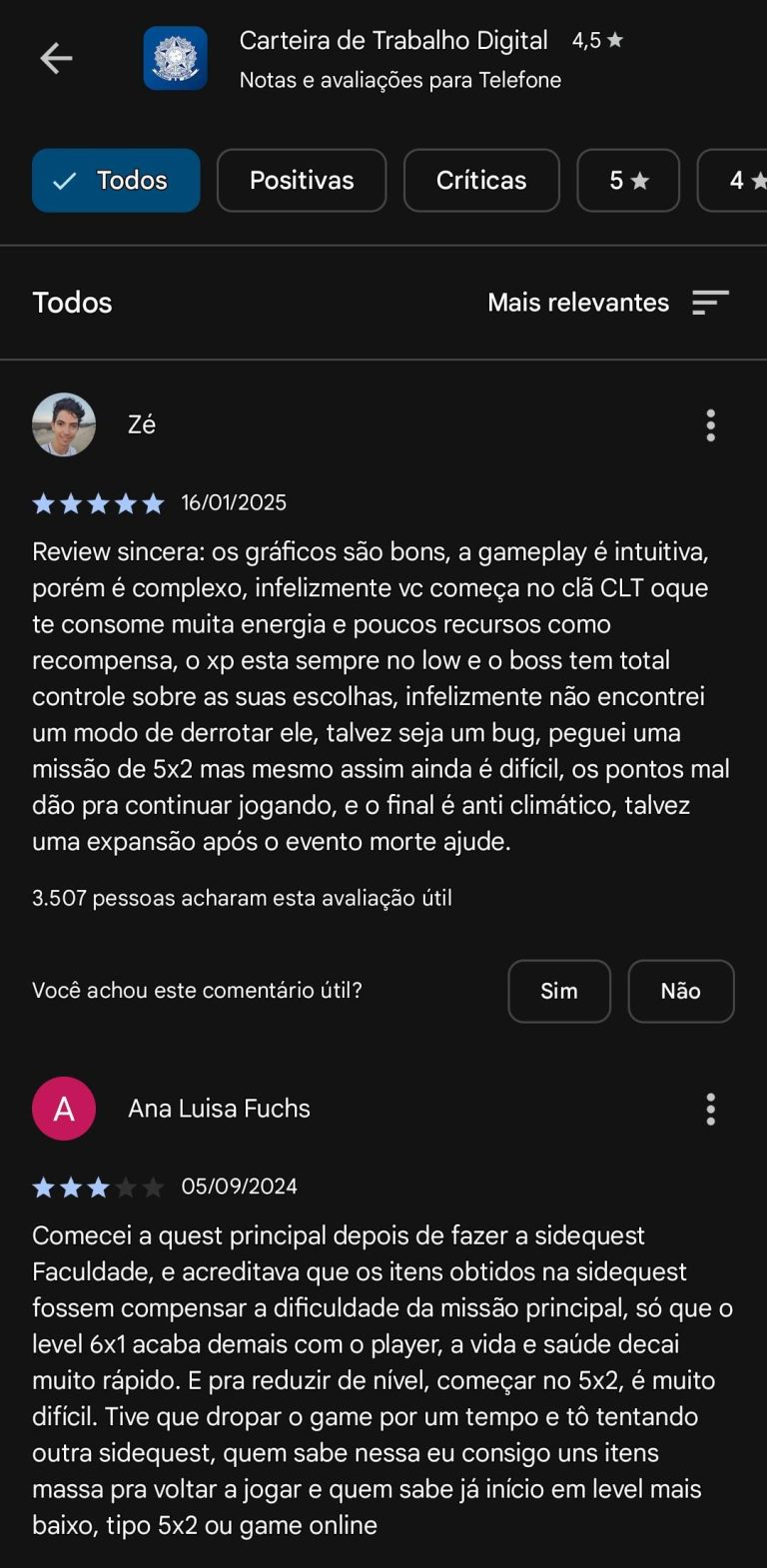Go back using the arrow icon

point(56,59)
